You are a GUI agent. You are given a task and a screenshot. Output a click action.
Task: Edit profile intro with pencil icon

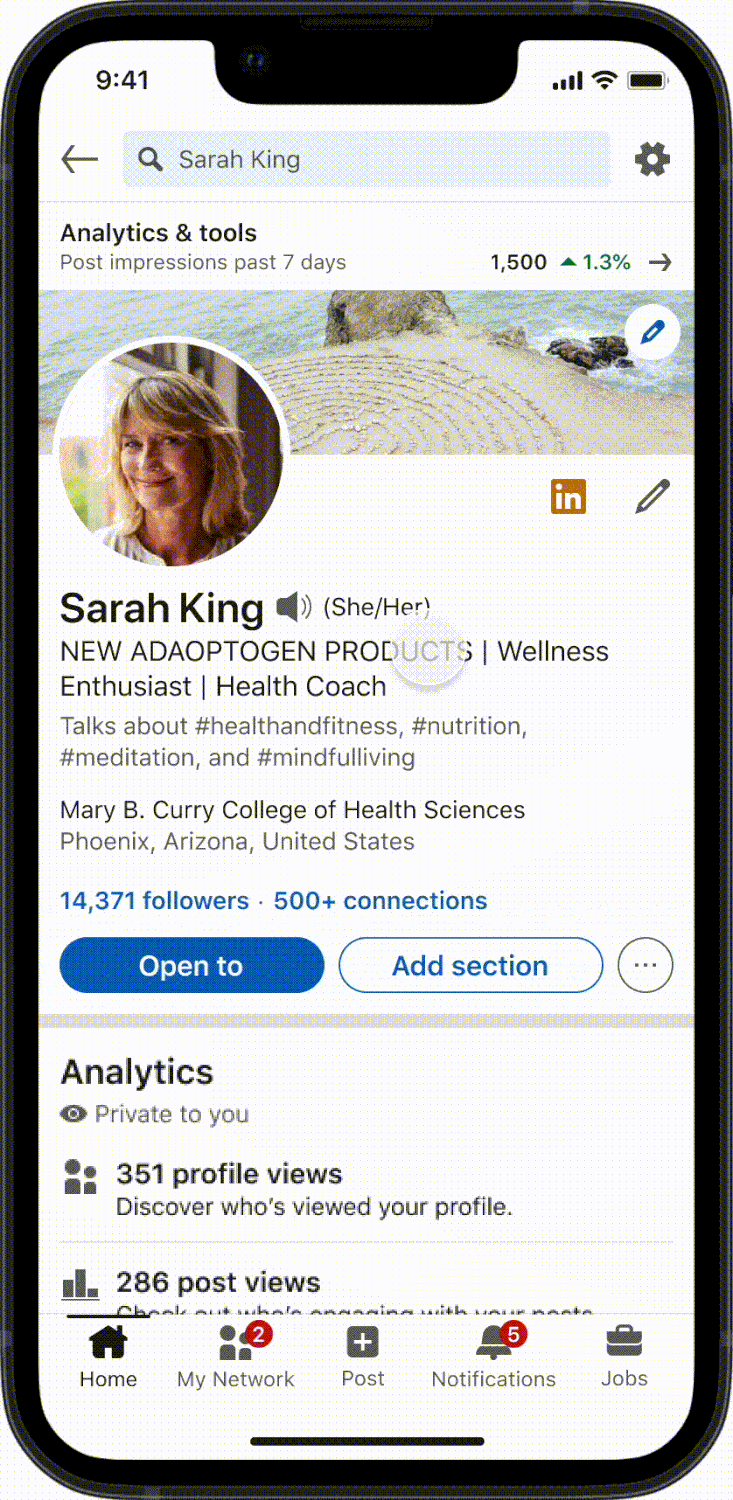[x=652, y=496]
